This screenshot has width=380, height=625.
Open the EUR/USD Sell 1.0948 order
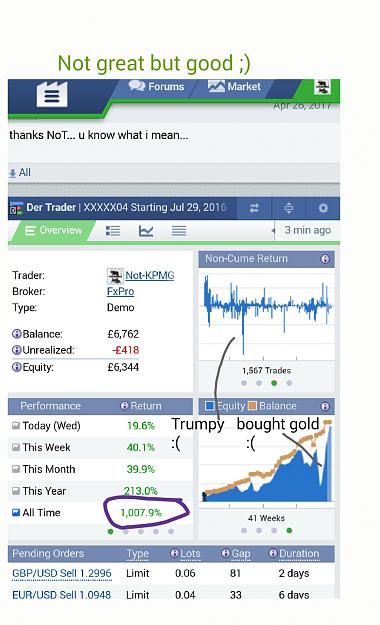click(x=62, y=595)
